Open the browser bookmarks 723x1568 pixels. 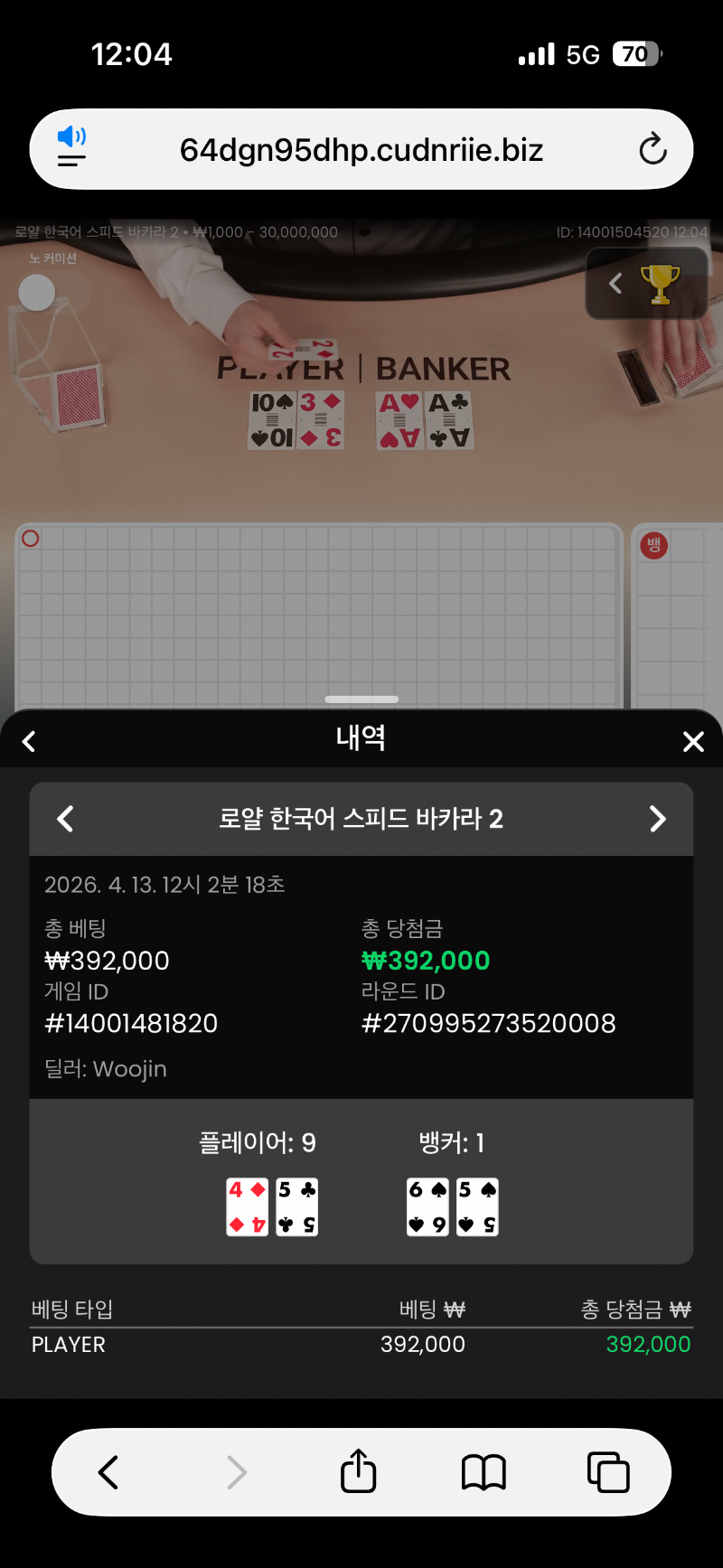(x=484, y=1472)
